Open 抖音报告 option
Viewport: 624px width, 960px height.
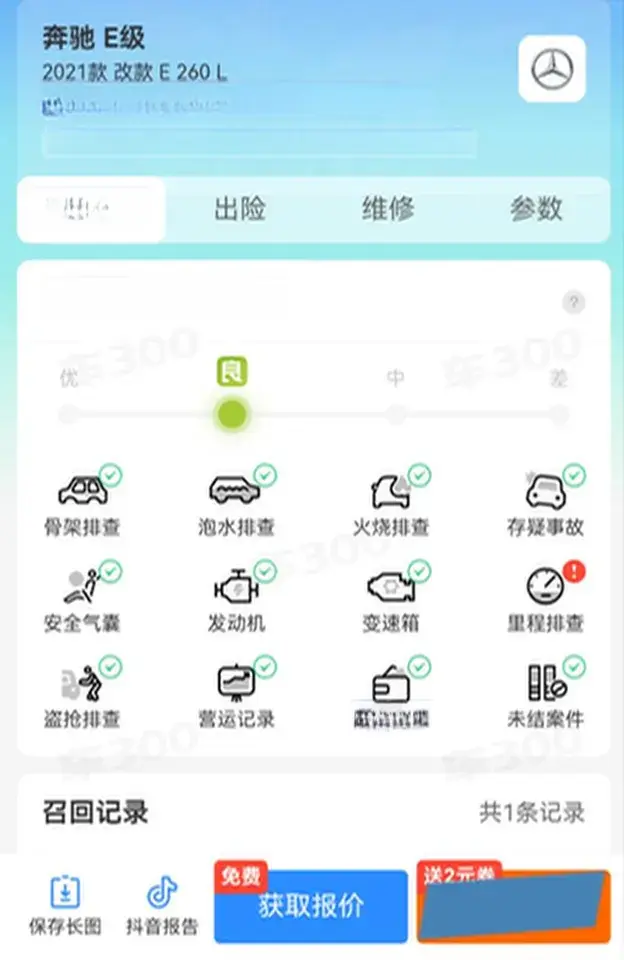[162, 906]
